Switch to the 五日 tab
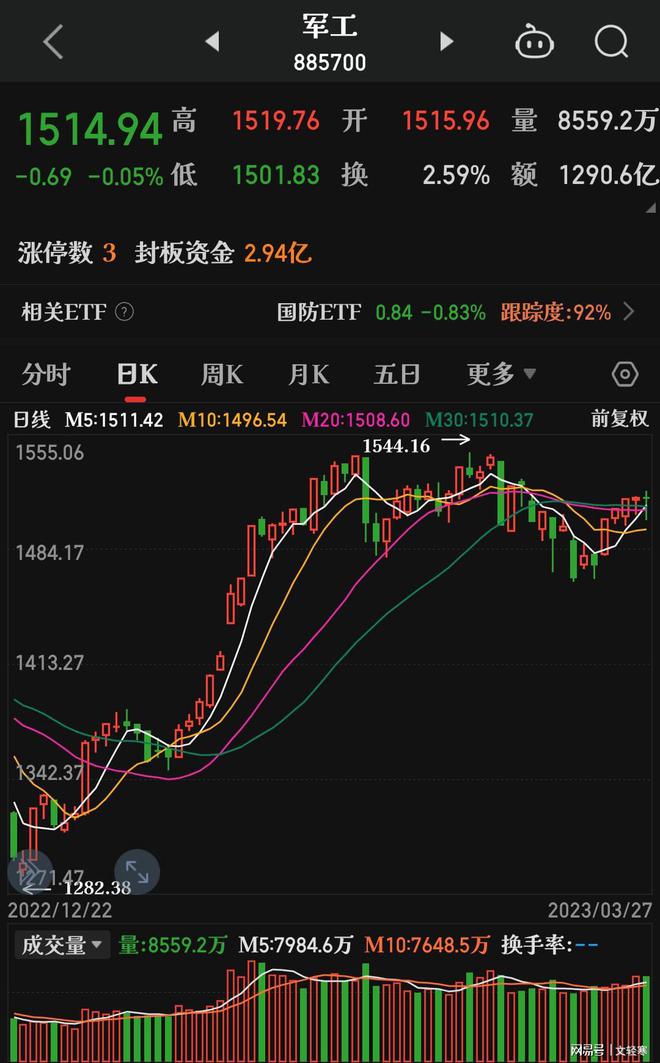The width and height of the screenshot is (660, 1063). click(396, 374)
